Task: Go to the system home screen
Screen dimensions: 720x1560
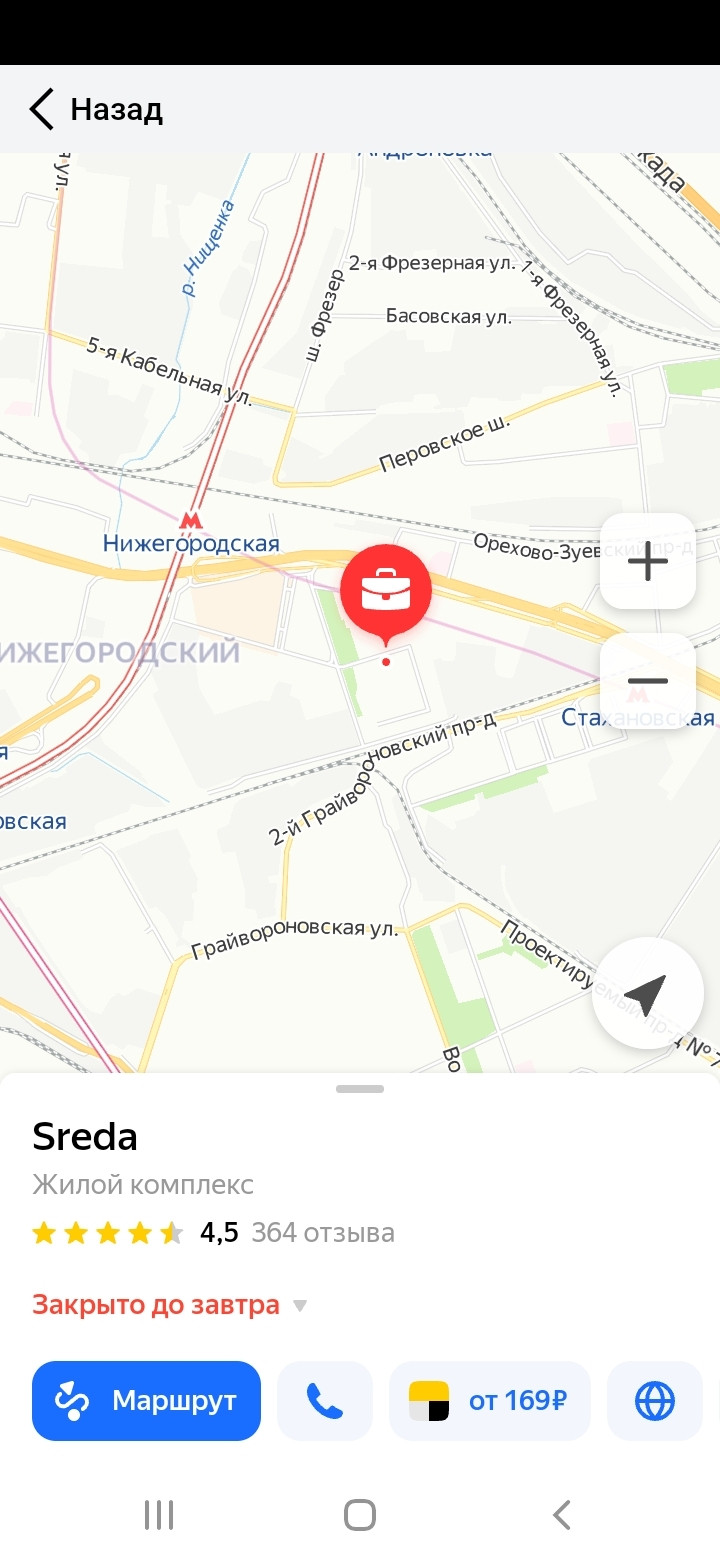Action: [360, 1515]
